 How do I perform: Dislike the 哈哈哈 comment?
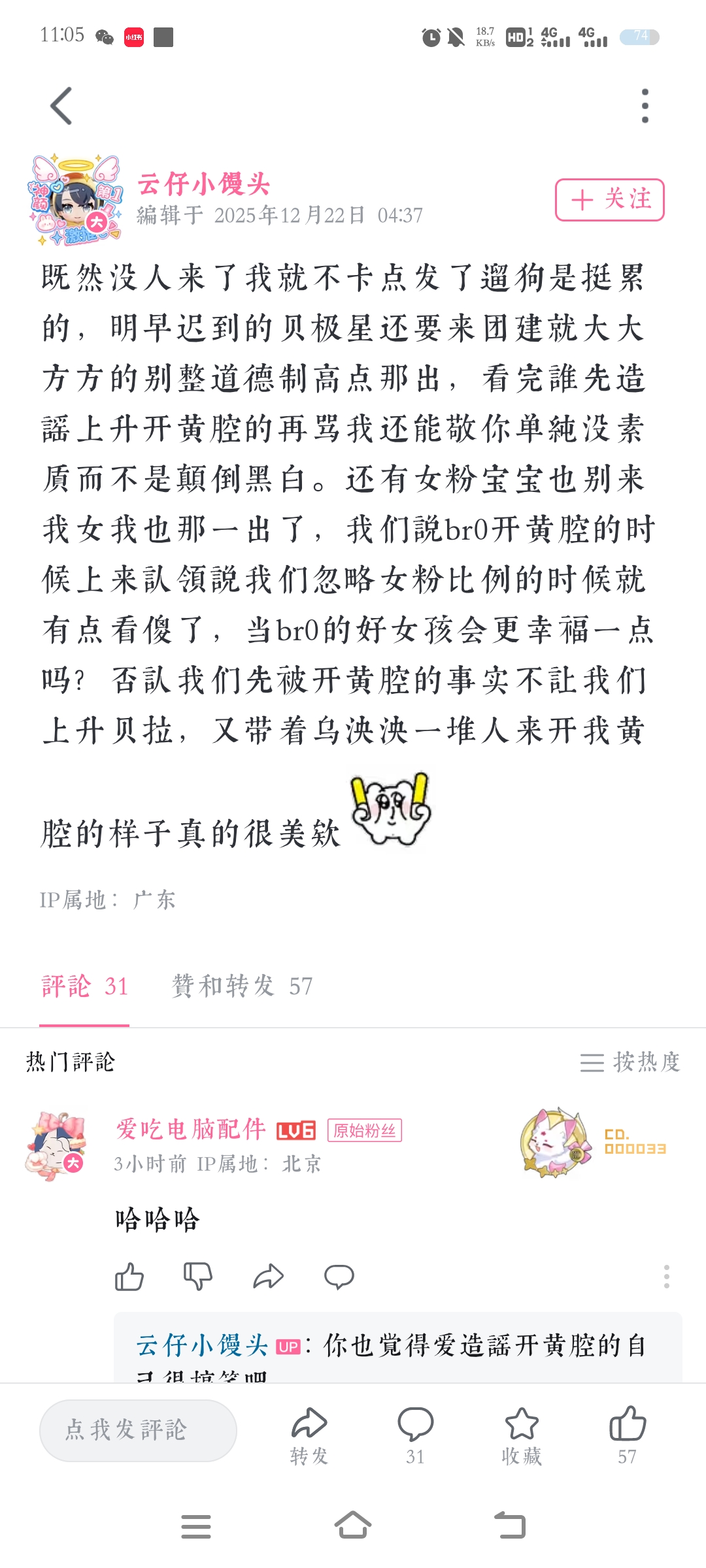(x=198, y=1277)
